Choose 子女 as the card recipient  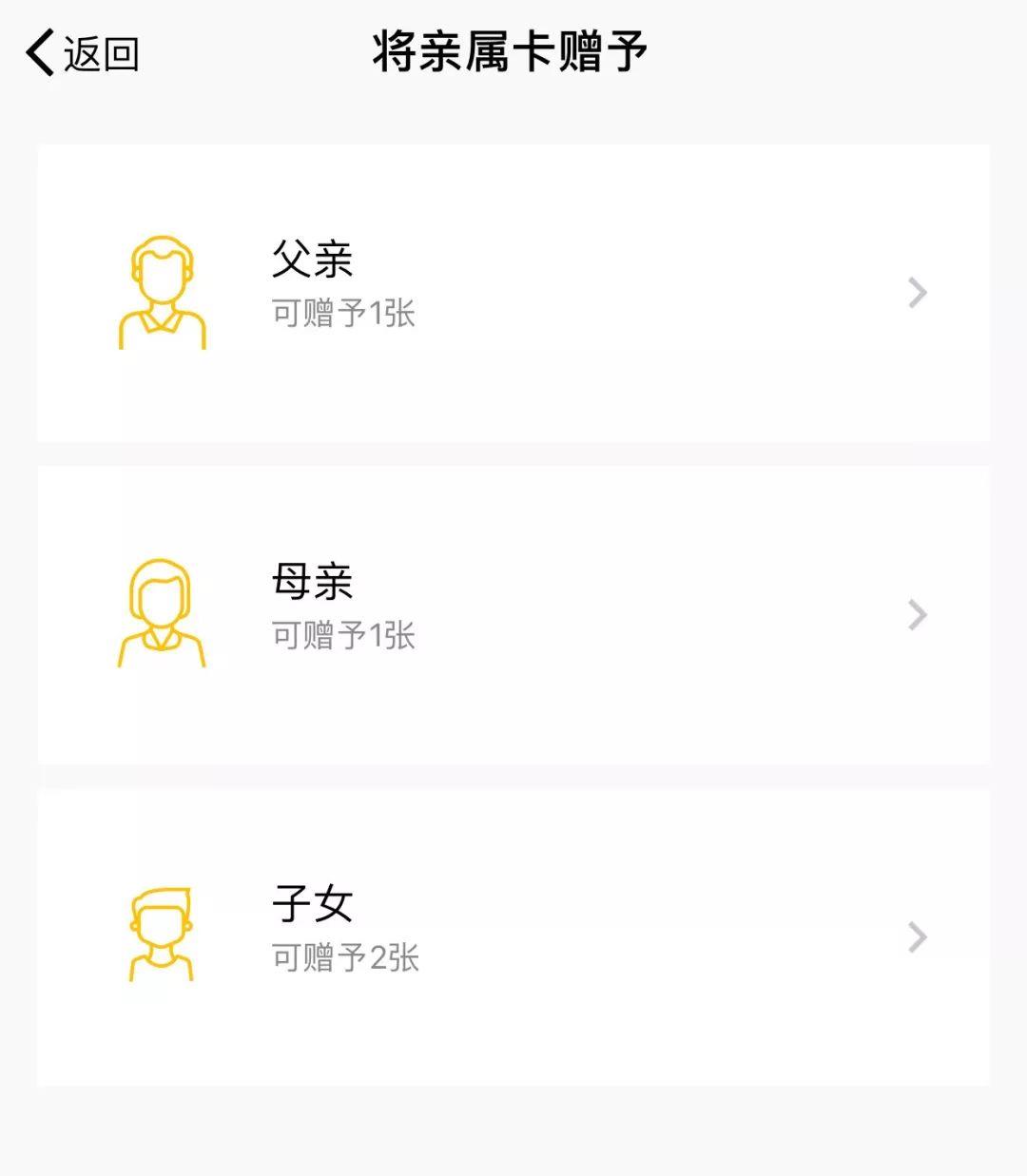click(x=513, y=936)
